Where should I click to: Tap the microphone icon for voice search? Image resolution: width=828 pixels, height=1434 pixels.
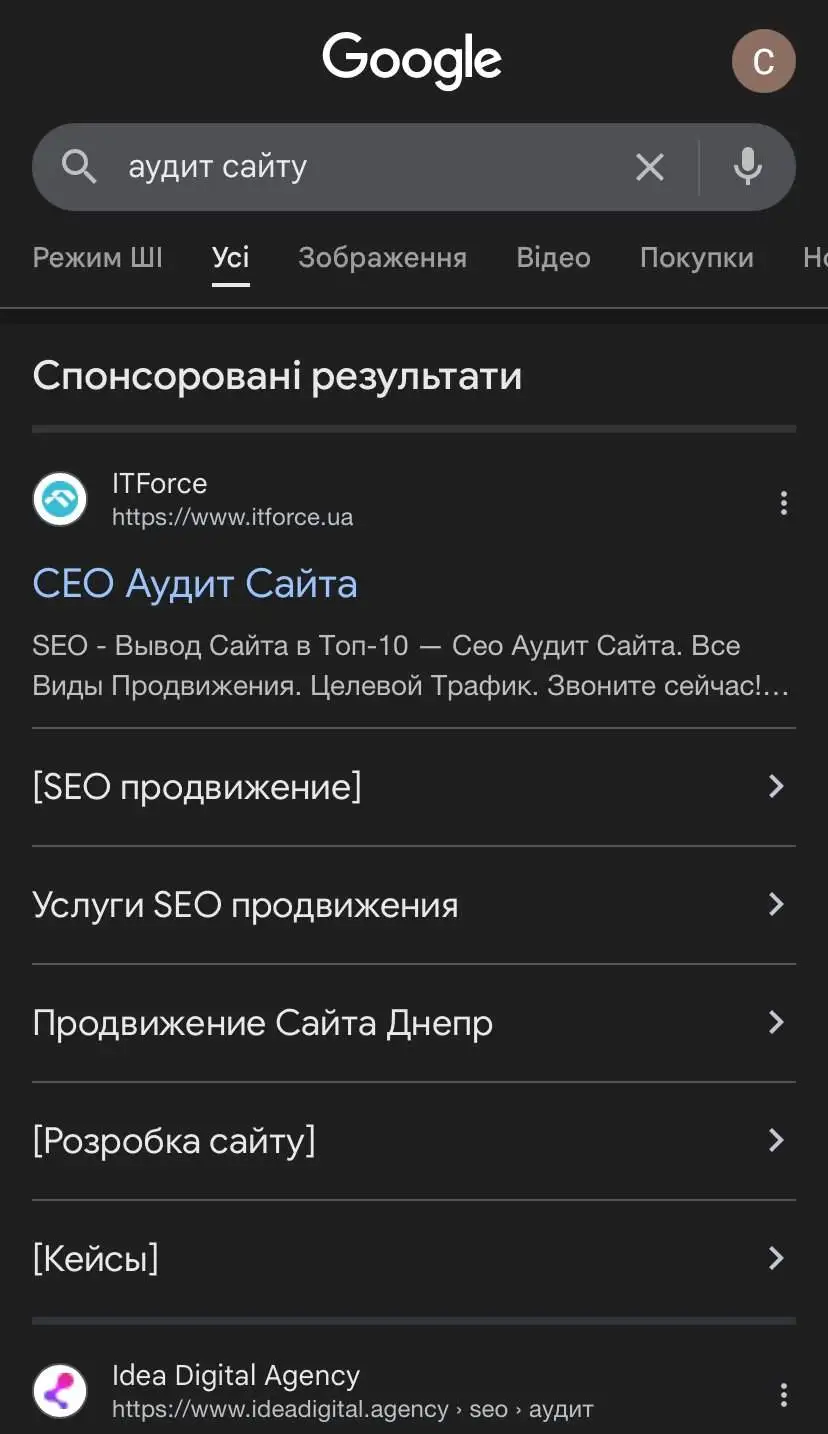pos(748,166)
